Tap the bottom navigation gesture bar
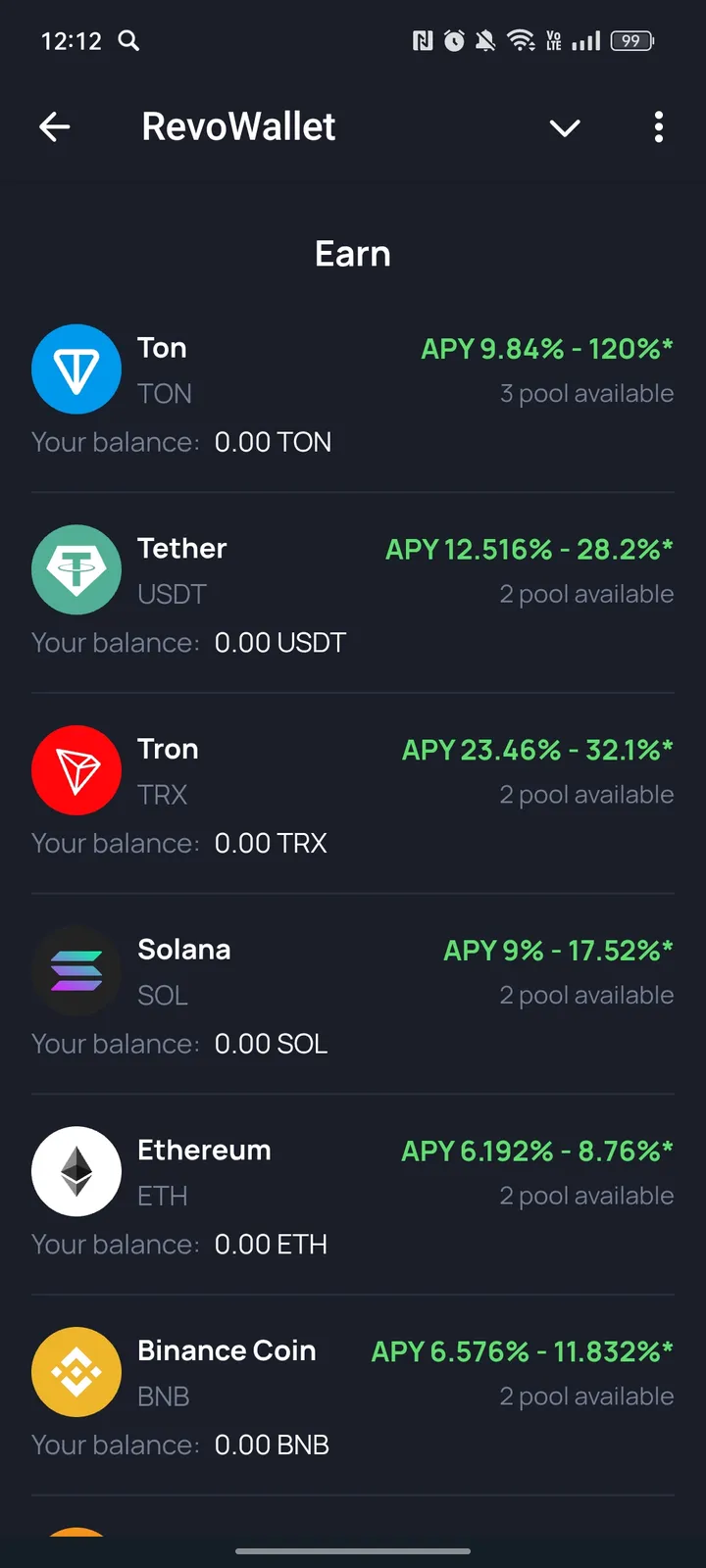The height and width of the screenshot is (1568, 706). 353,1552
